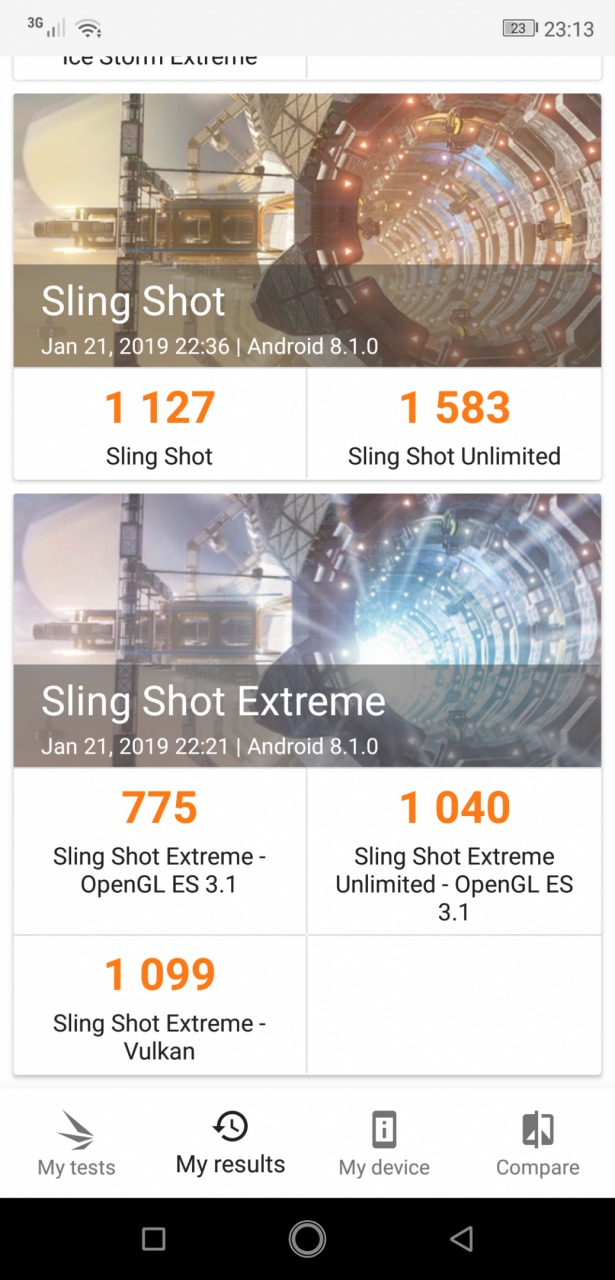
Task: Open the My results tab
Action: [230, 1143]
